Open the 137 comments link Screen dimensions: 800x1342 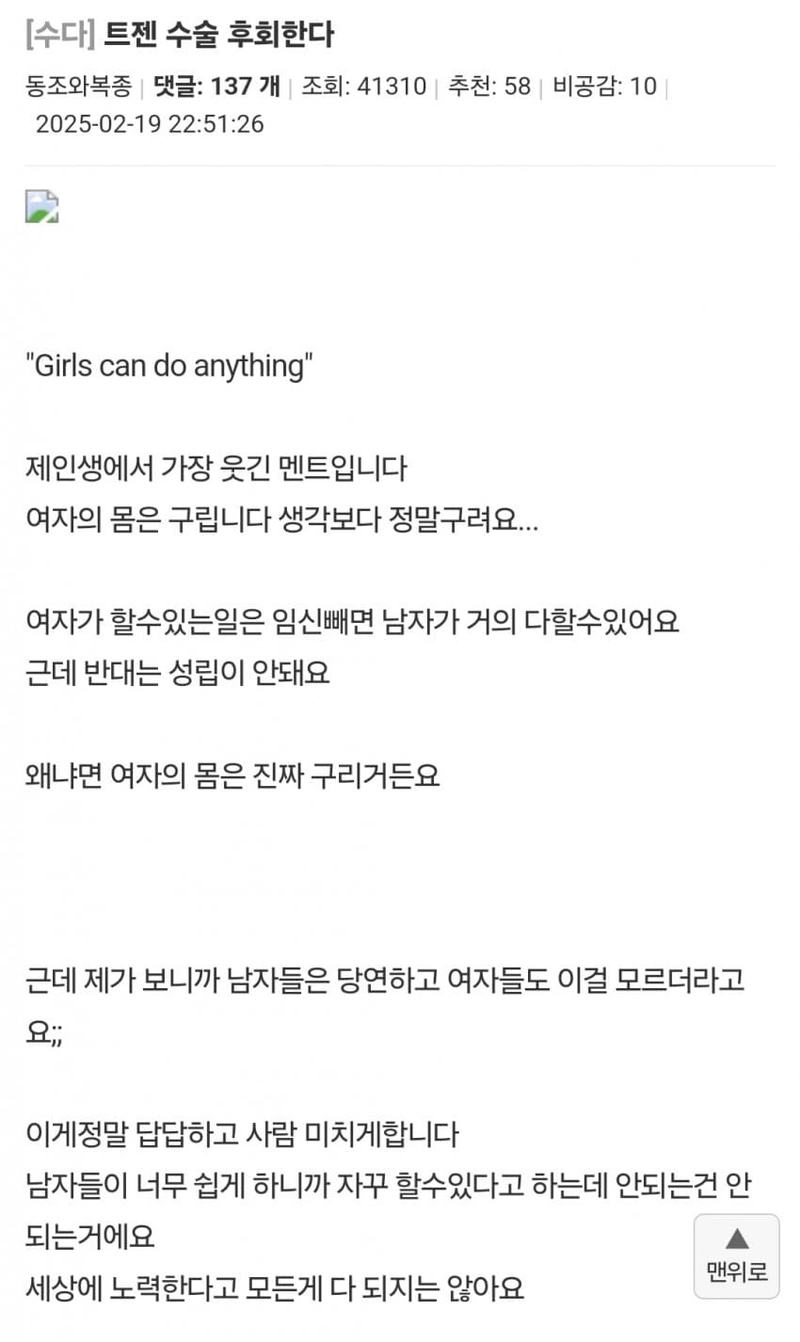[217, 86]
